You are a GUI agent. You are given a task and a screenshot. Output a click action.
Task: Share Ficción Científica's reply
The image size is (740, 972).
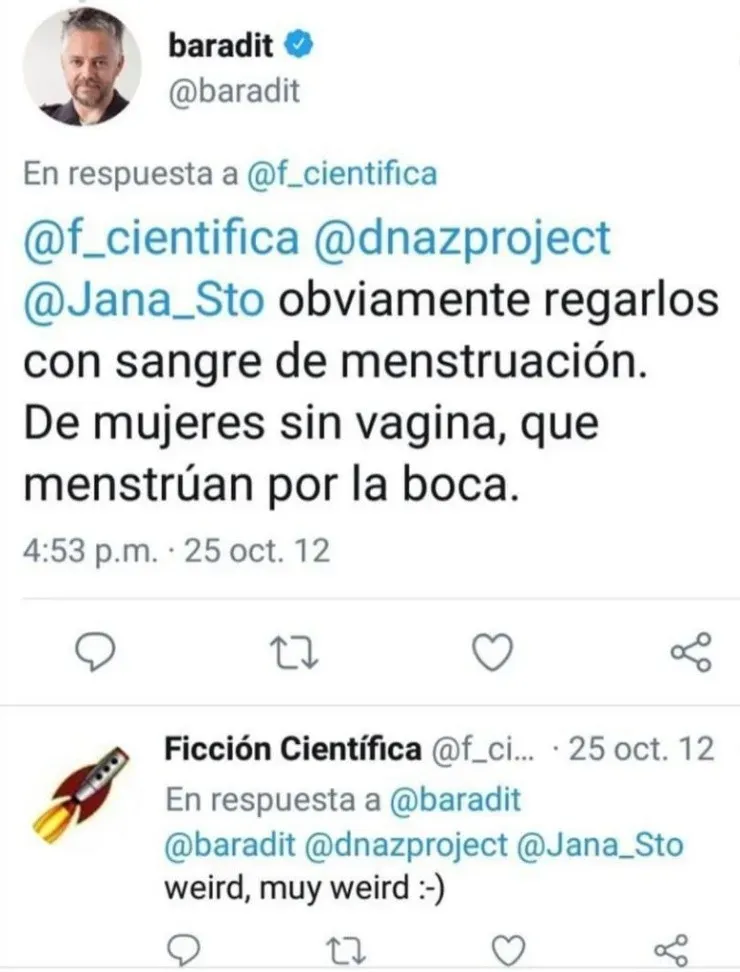[670, 948]
